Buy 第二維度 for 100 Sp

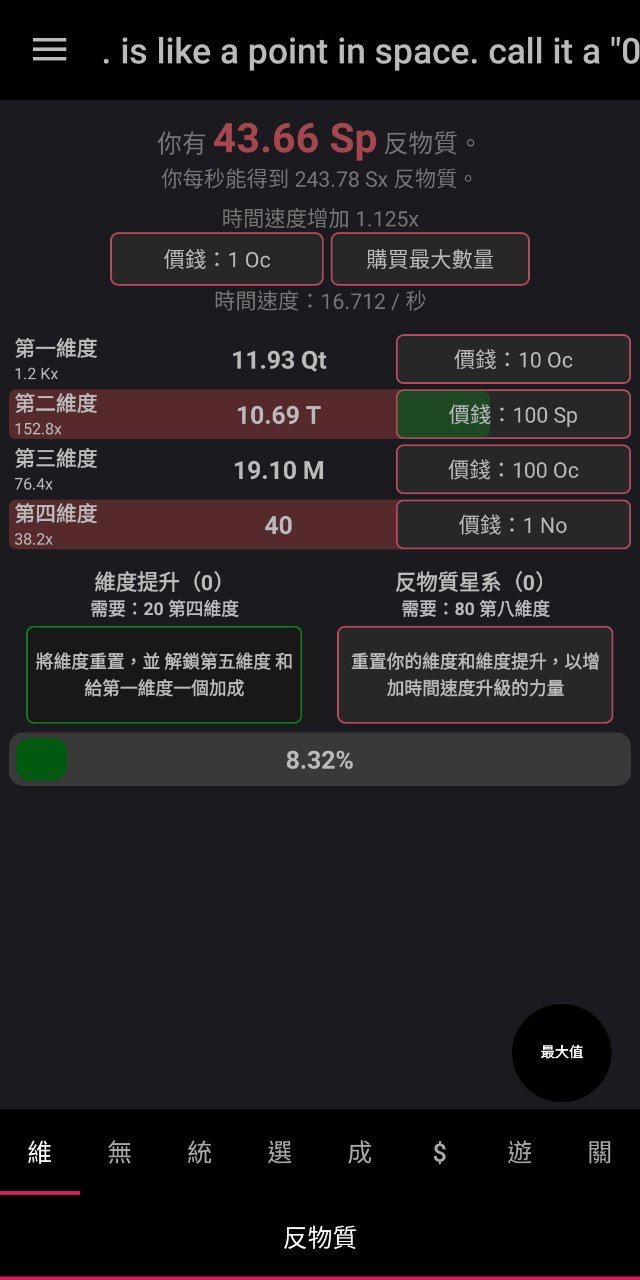pyautogui.click(x=513, y=414)
